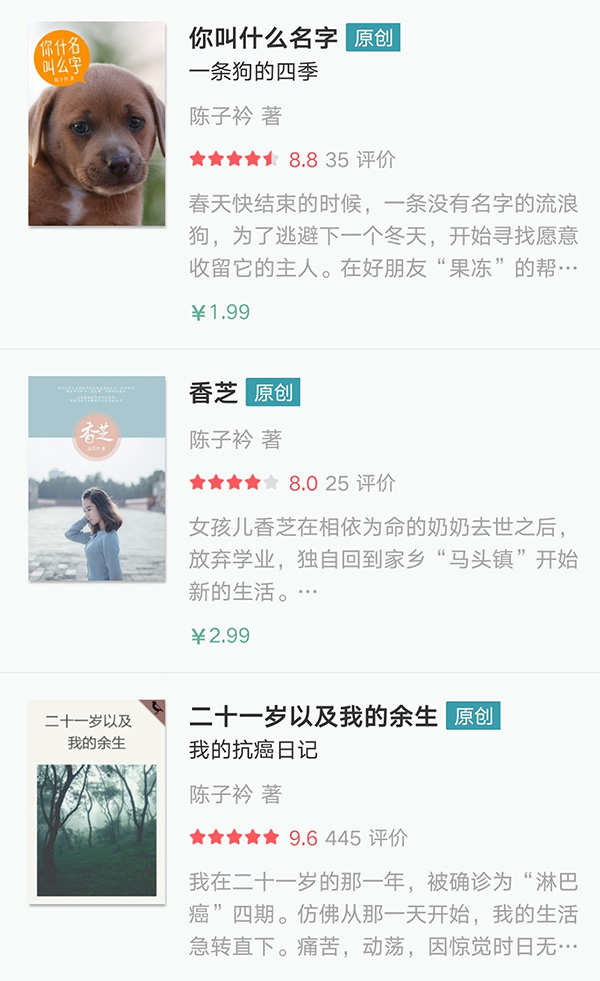The width and height of the screenshot is (600, 981).
Task: Tap the 香芝 book cover
Action: [97, 479]
